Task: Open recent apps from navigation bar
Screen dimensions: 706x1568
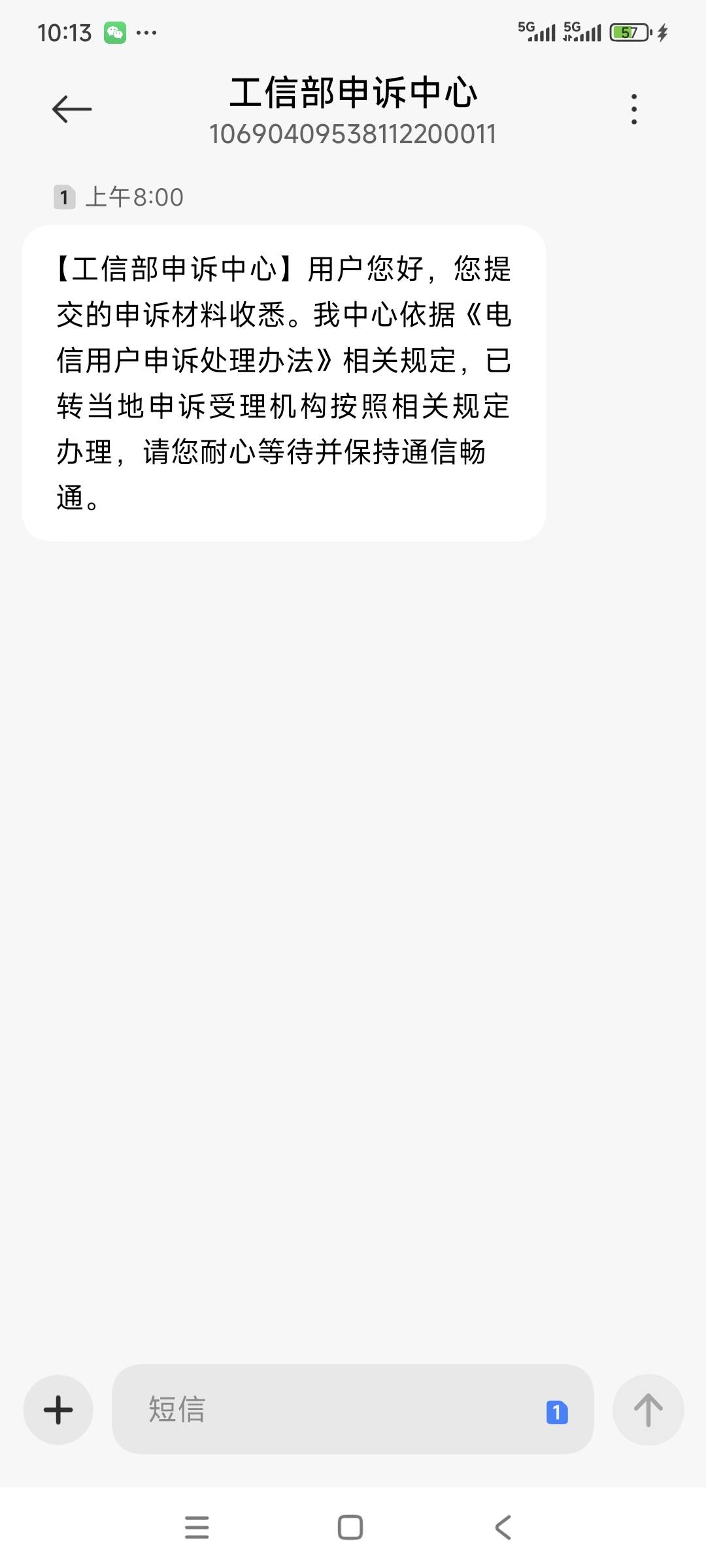Action: [197, 1527]
